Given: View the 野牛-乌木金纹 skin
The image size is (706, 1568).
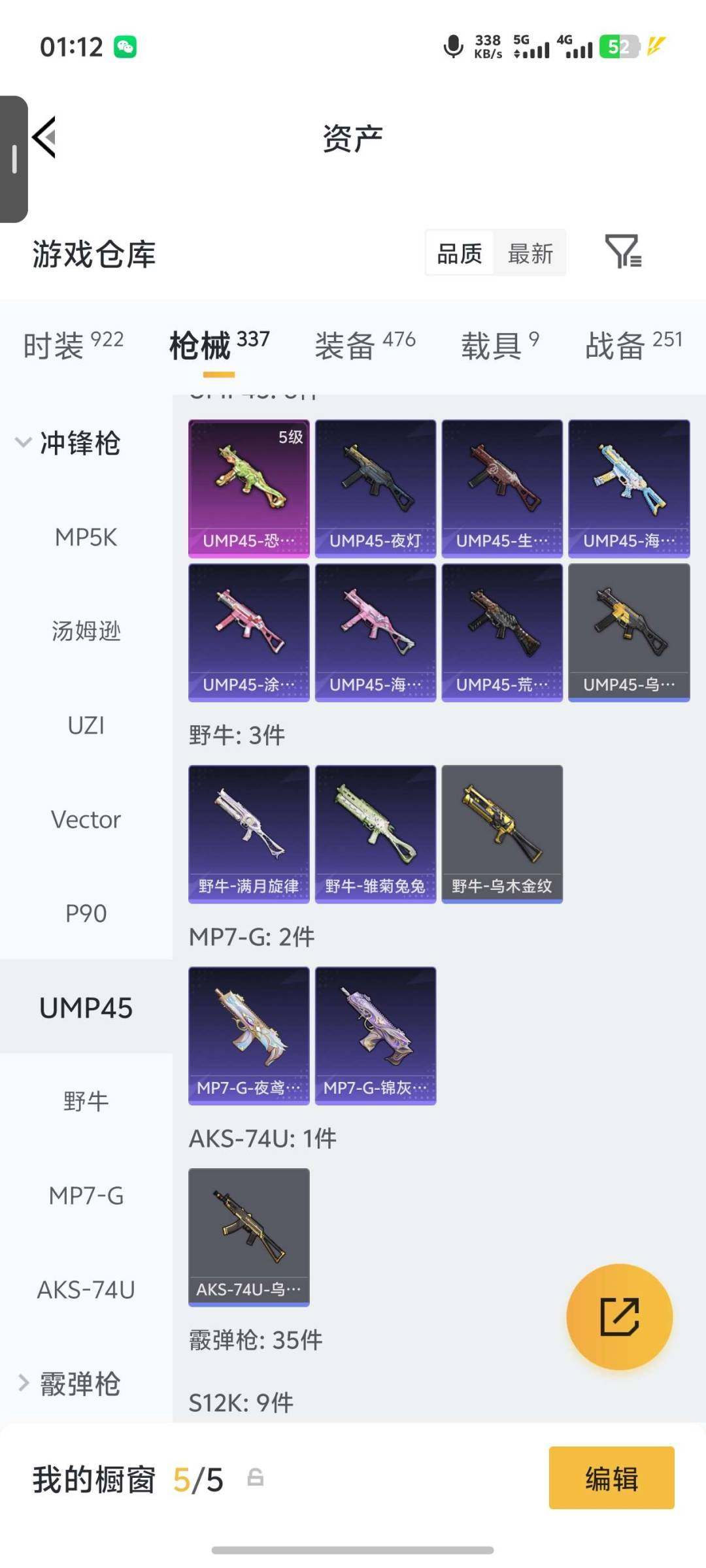Looking at the screenshot, I should point(502,834).
